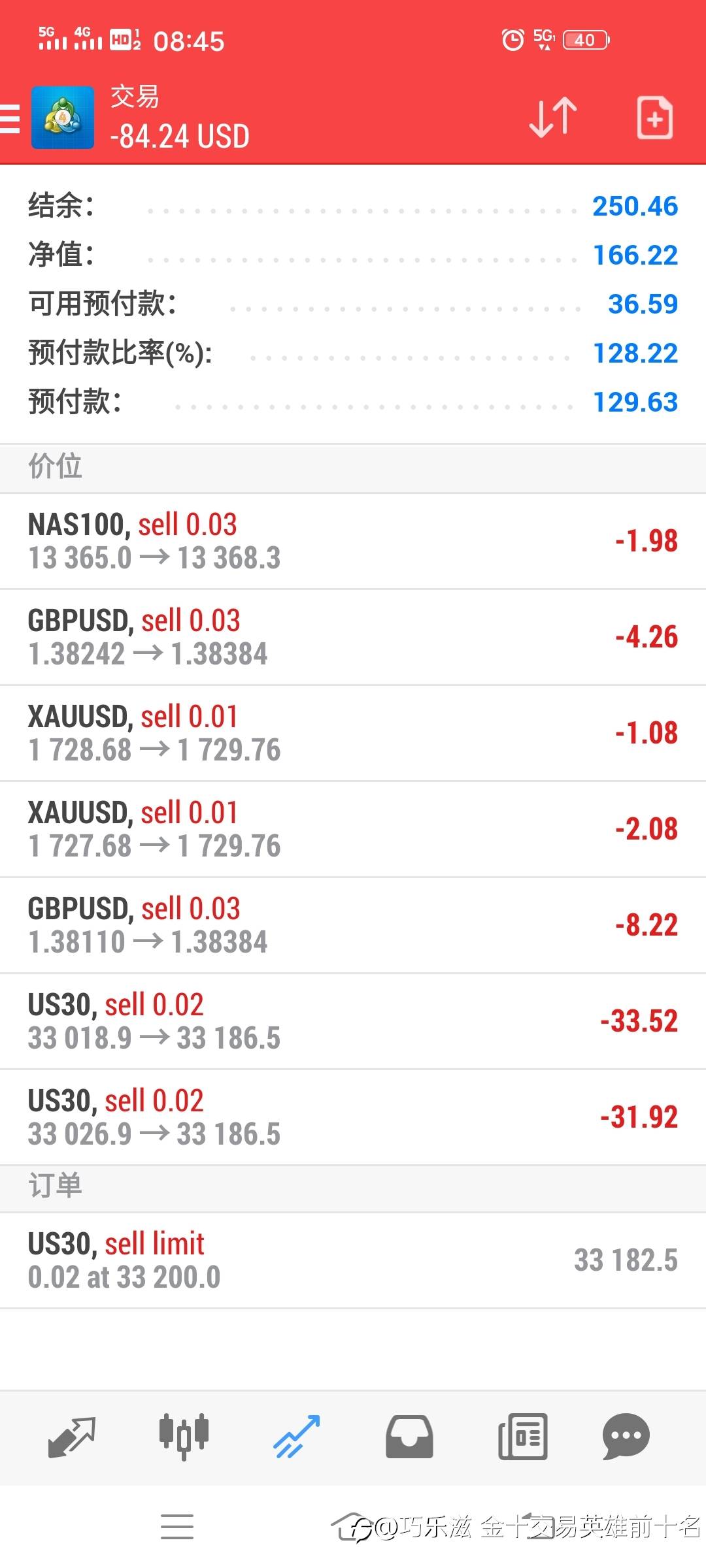The width and height of the screenshot is (706, 1568).
Task: Switch to the News tab
Action: 522,1437
